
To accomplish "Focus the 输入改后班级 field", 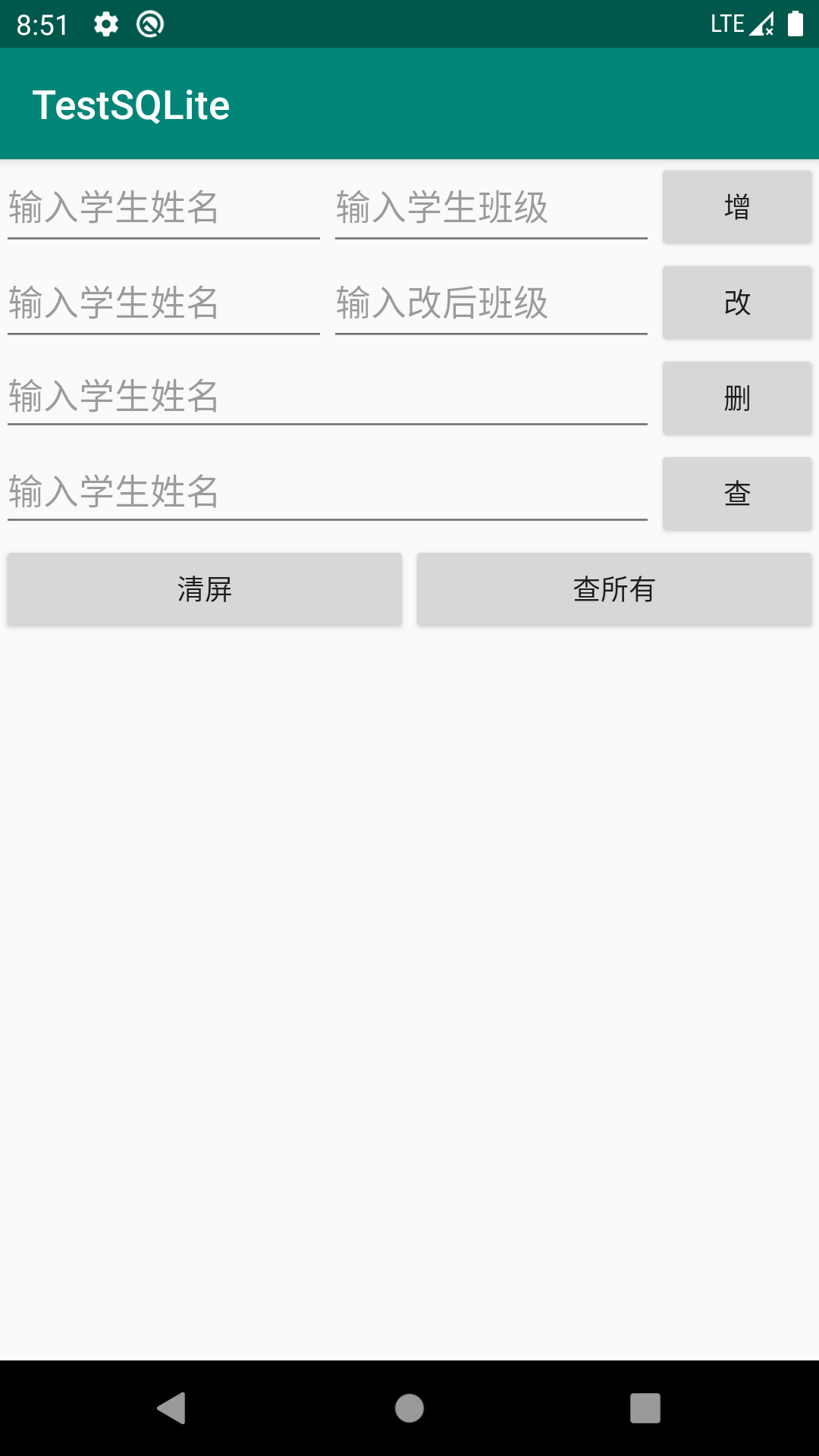I will [491, 303].
